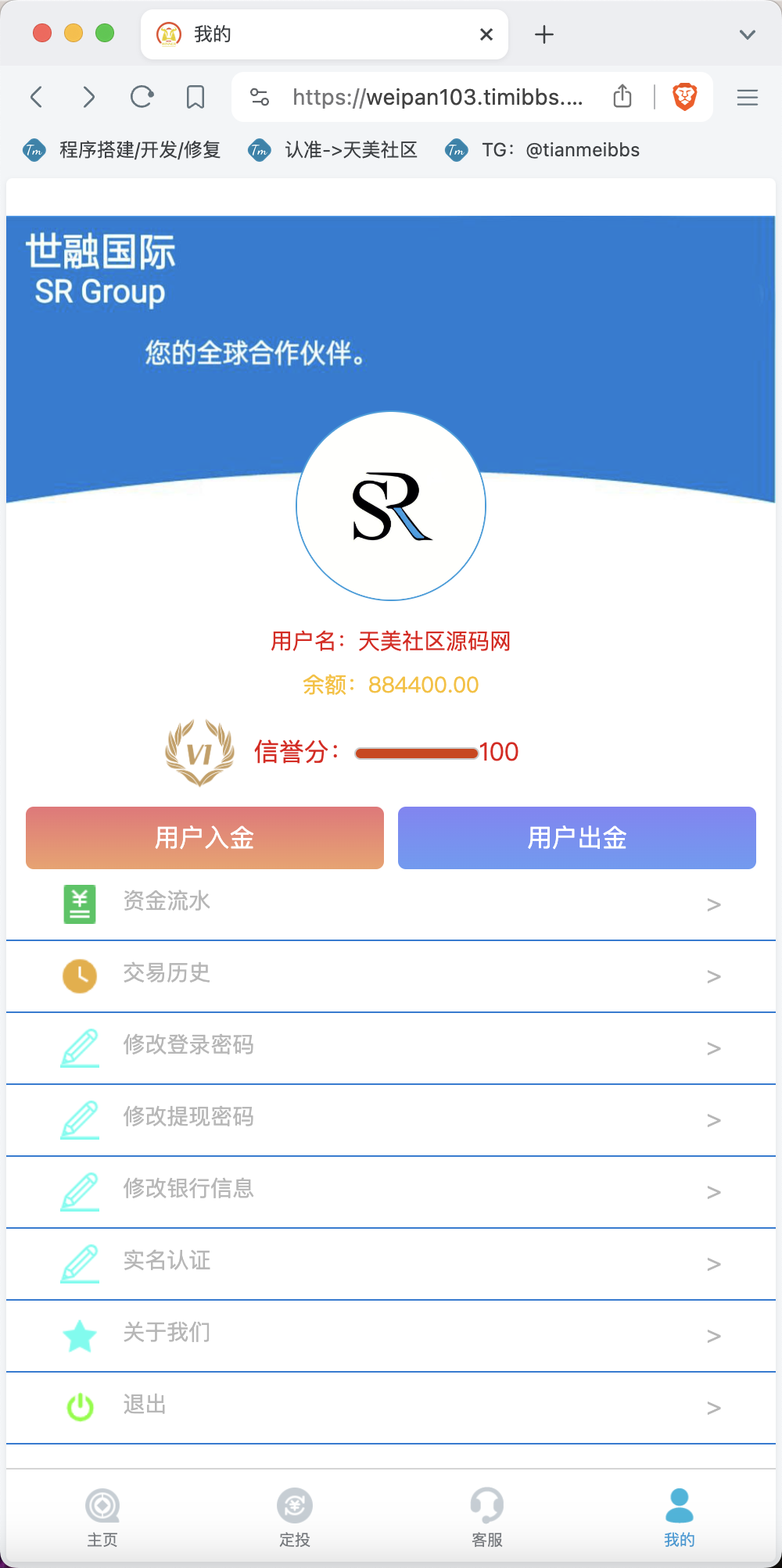Open 修改提现密码 row
The width and height of the screenshot is (782, 1568).
pyautogui.click(x=391, y=1120)
